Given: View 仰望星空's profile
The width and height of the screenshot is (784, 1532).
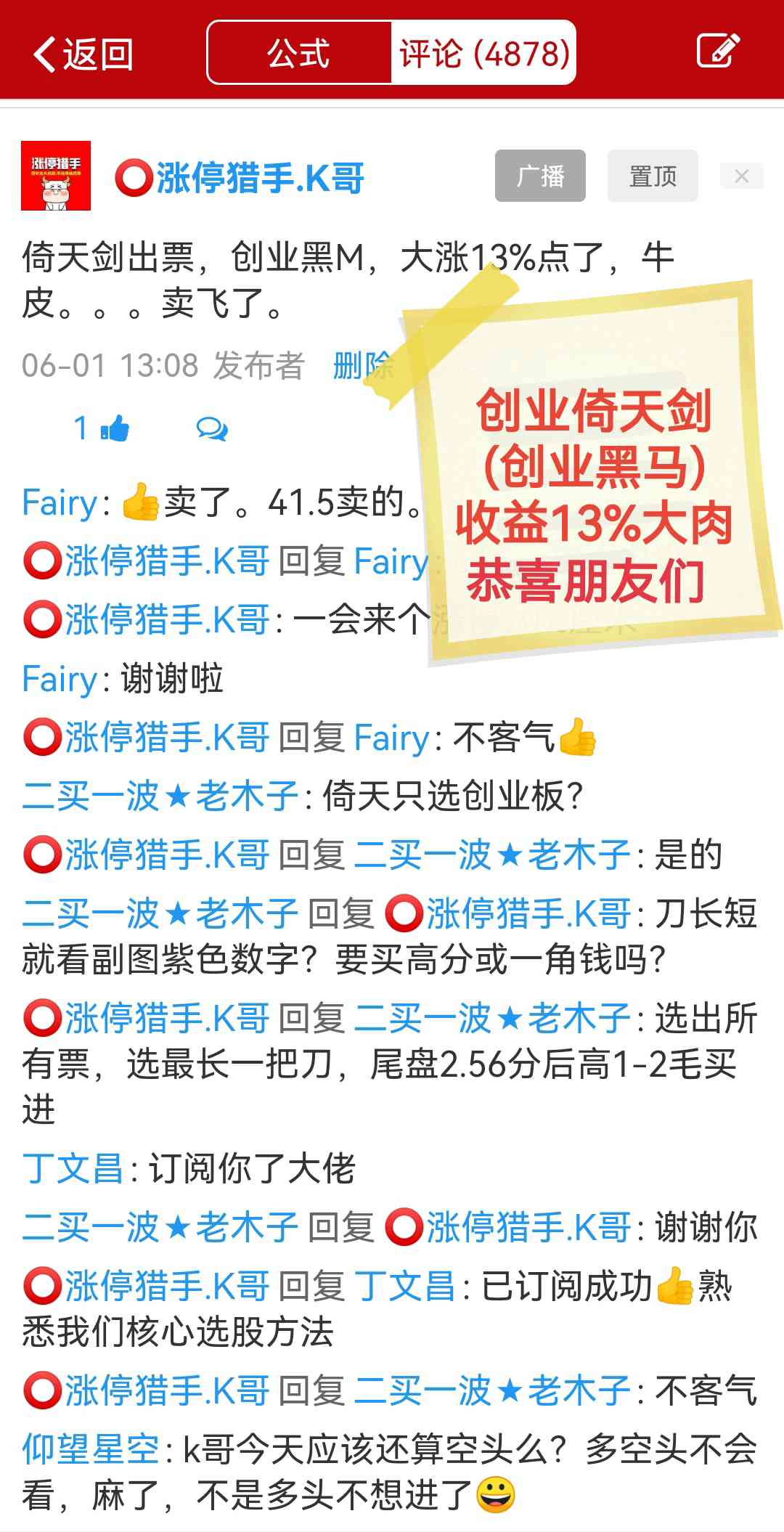Looking at the screenshot, I should point(90,1449).
